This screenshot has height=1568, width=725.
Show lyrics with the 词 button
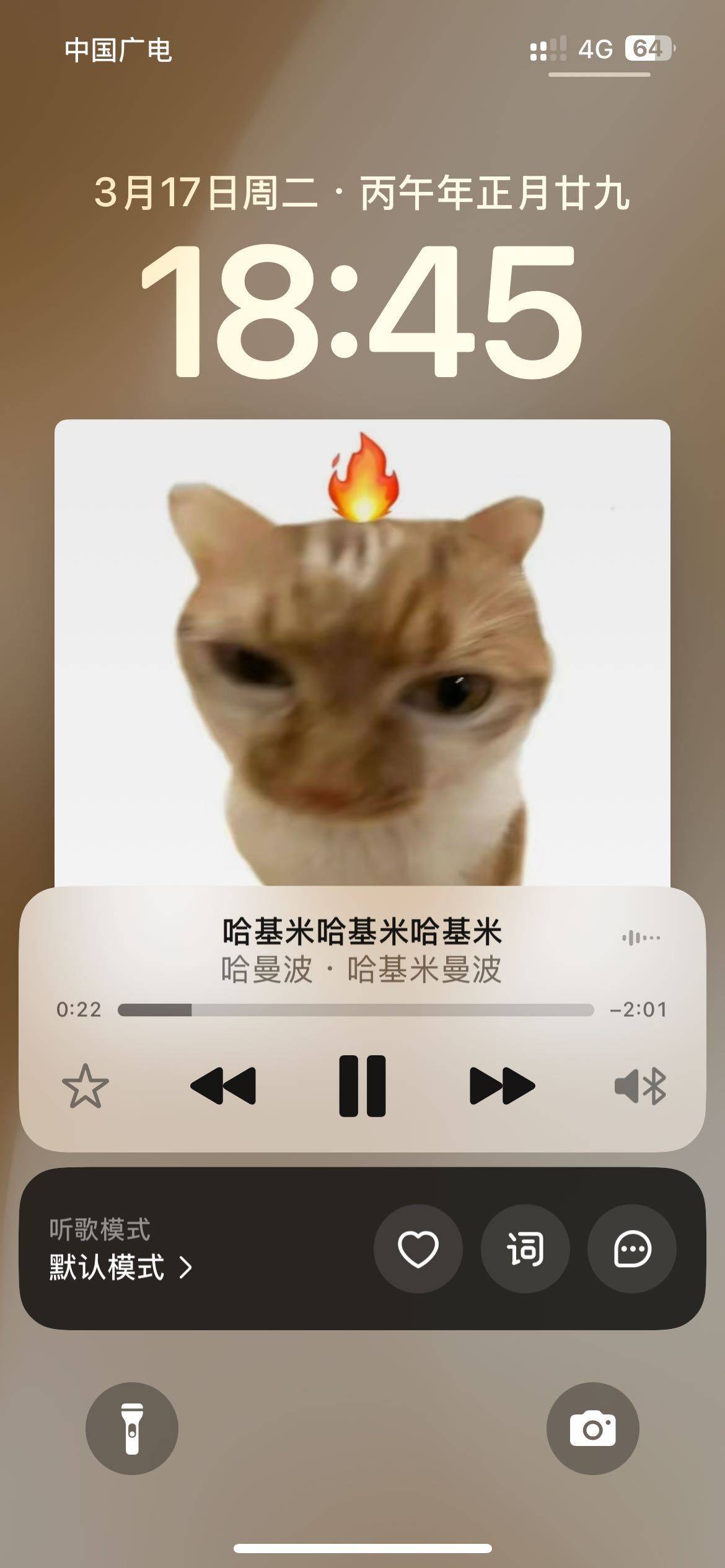pyautogui.click(x=525, y=1248)
